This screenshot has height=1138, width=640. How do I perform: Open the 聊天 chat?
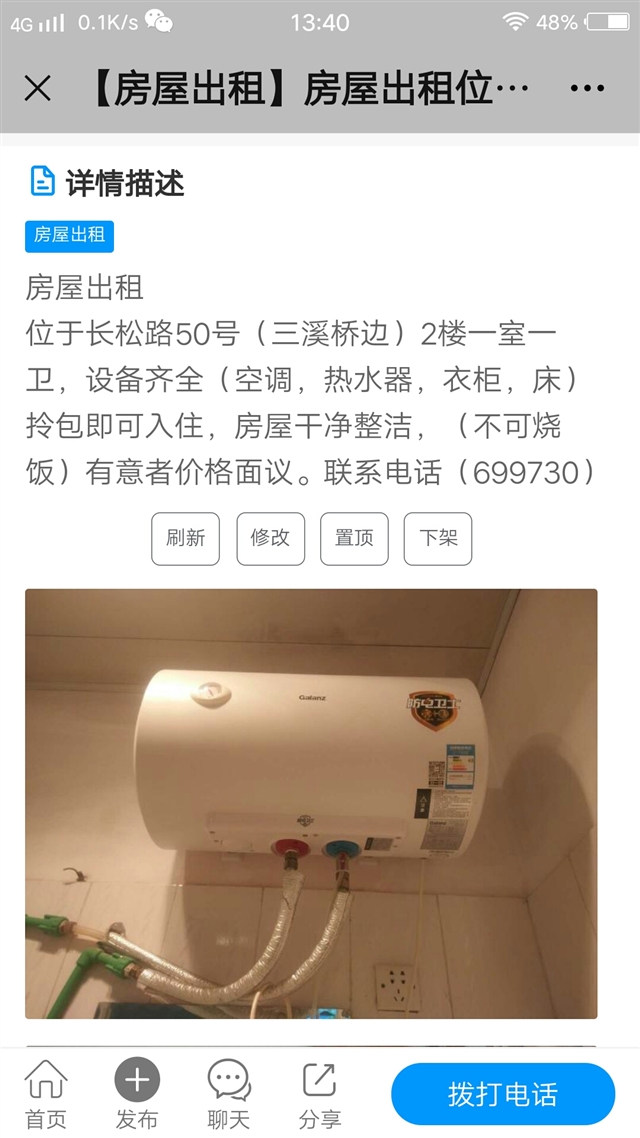tap(228, 1094)
